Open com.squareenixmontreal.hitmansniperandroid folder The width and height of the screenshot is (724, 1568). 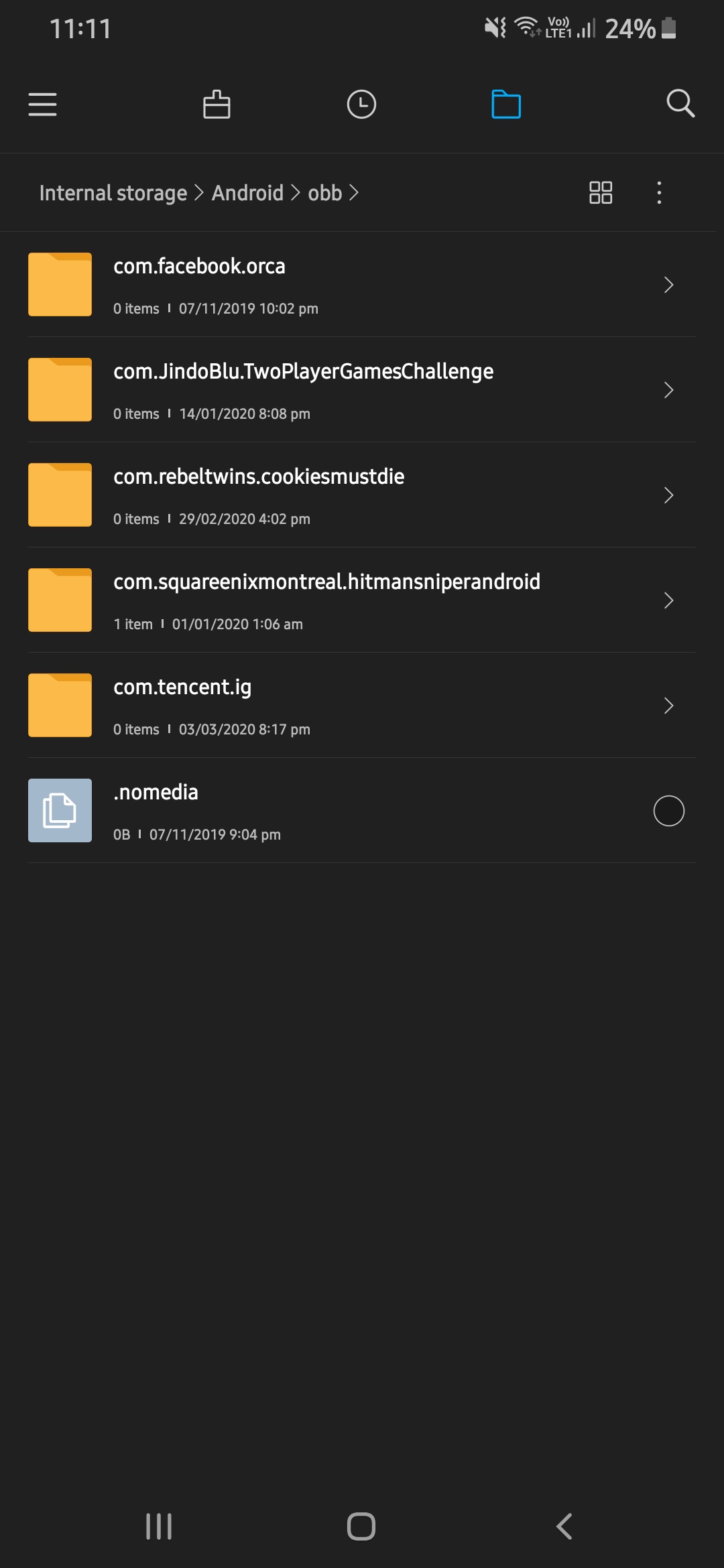click(x=362, y=600)
